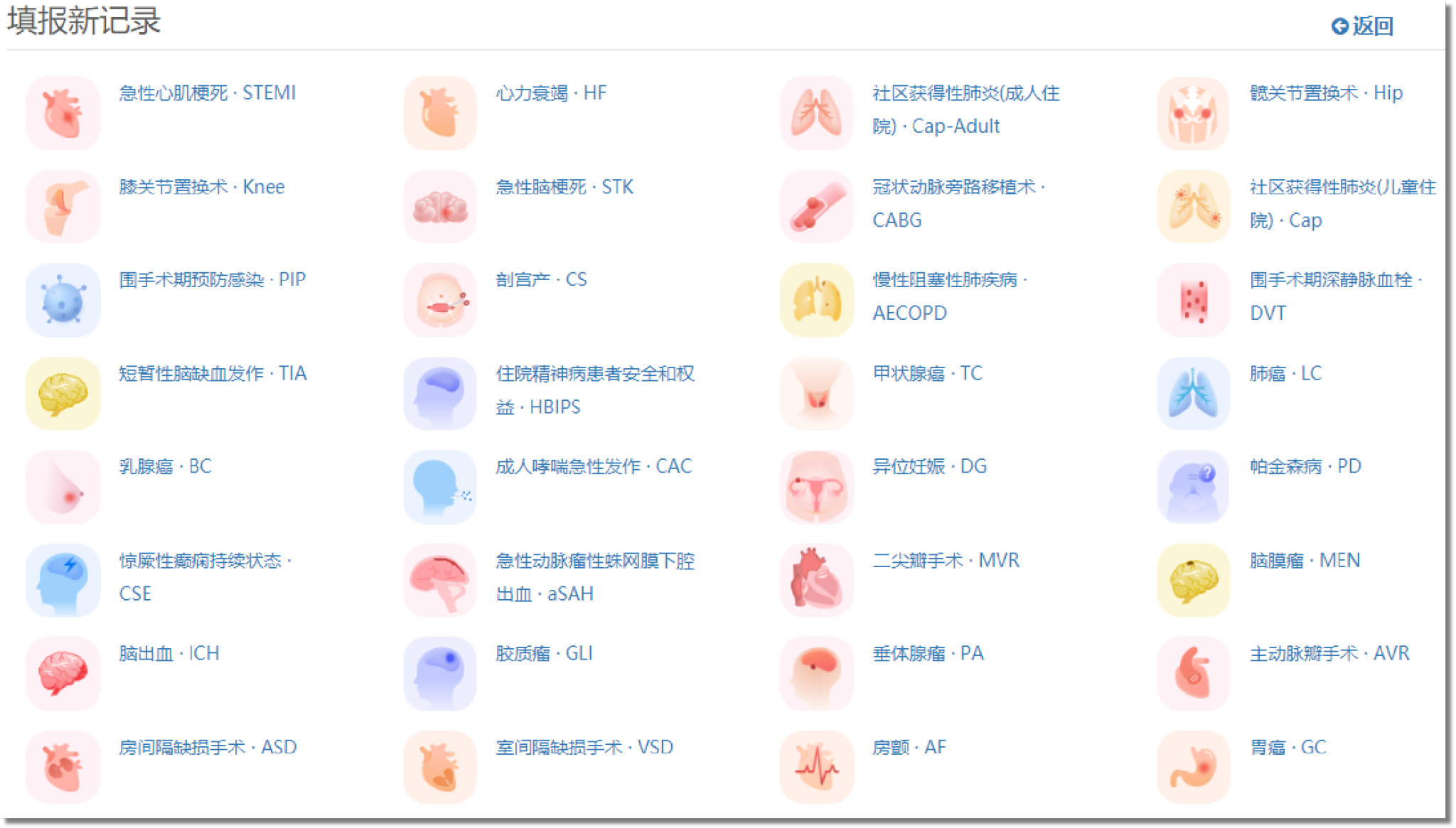This screenshot has height=828, width=1456.
Task: Select 房颤 · AF
Action: [909, 748]
